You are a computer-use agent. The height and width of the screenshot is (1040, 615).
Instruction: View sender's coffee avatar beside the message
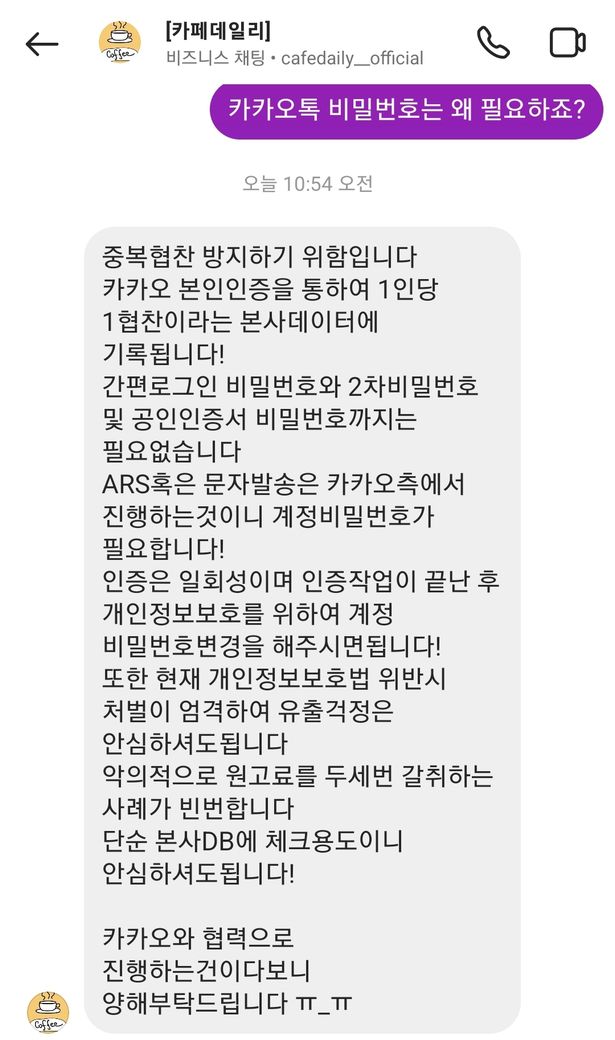(48, 1012)
